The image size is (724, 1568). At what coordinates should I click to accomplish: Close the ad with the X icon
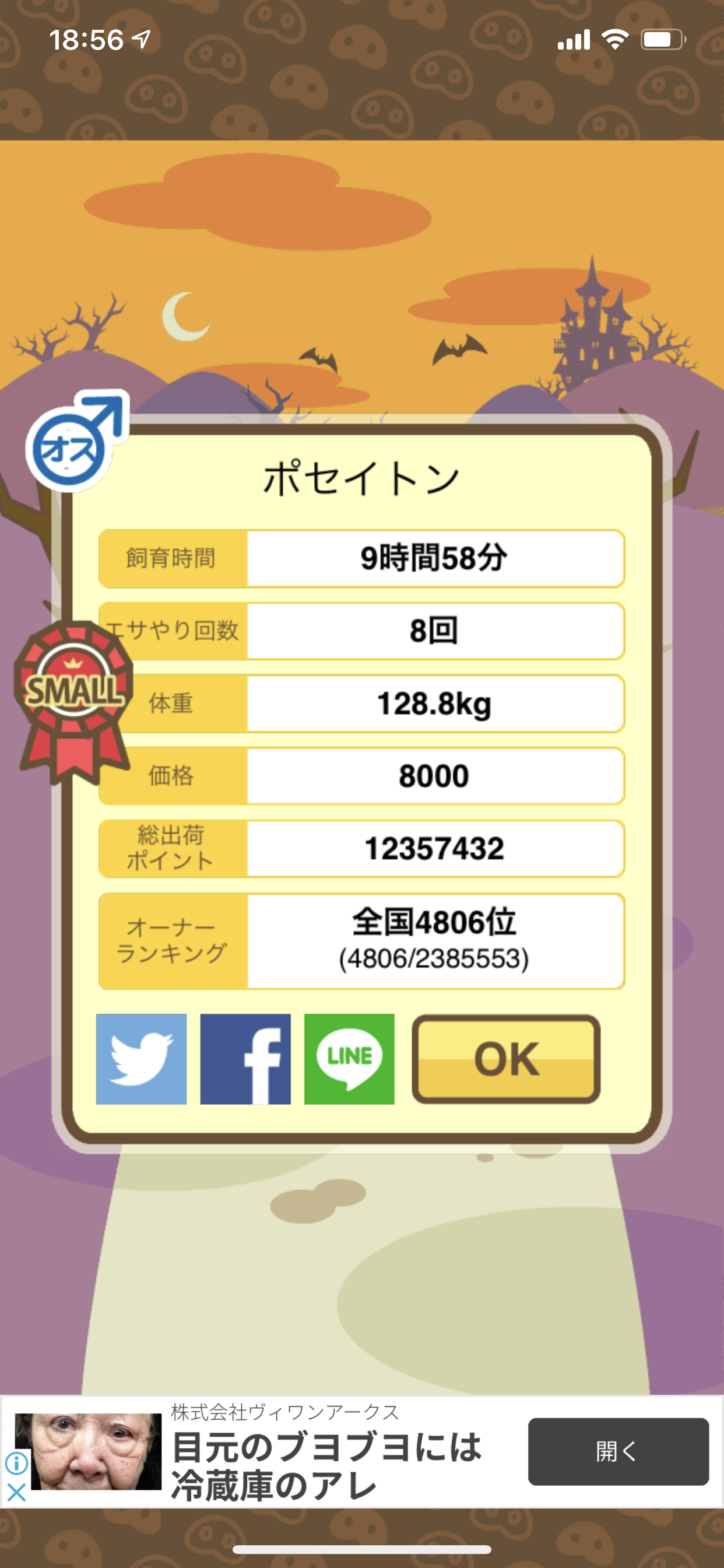tap(16, 1492)
